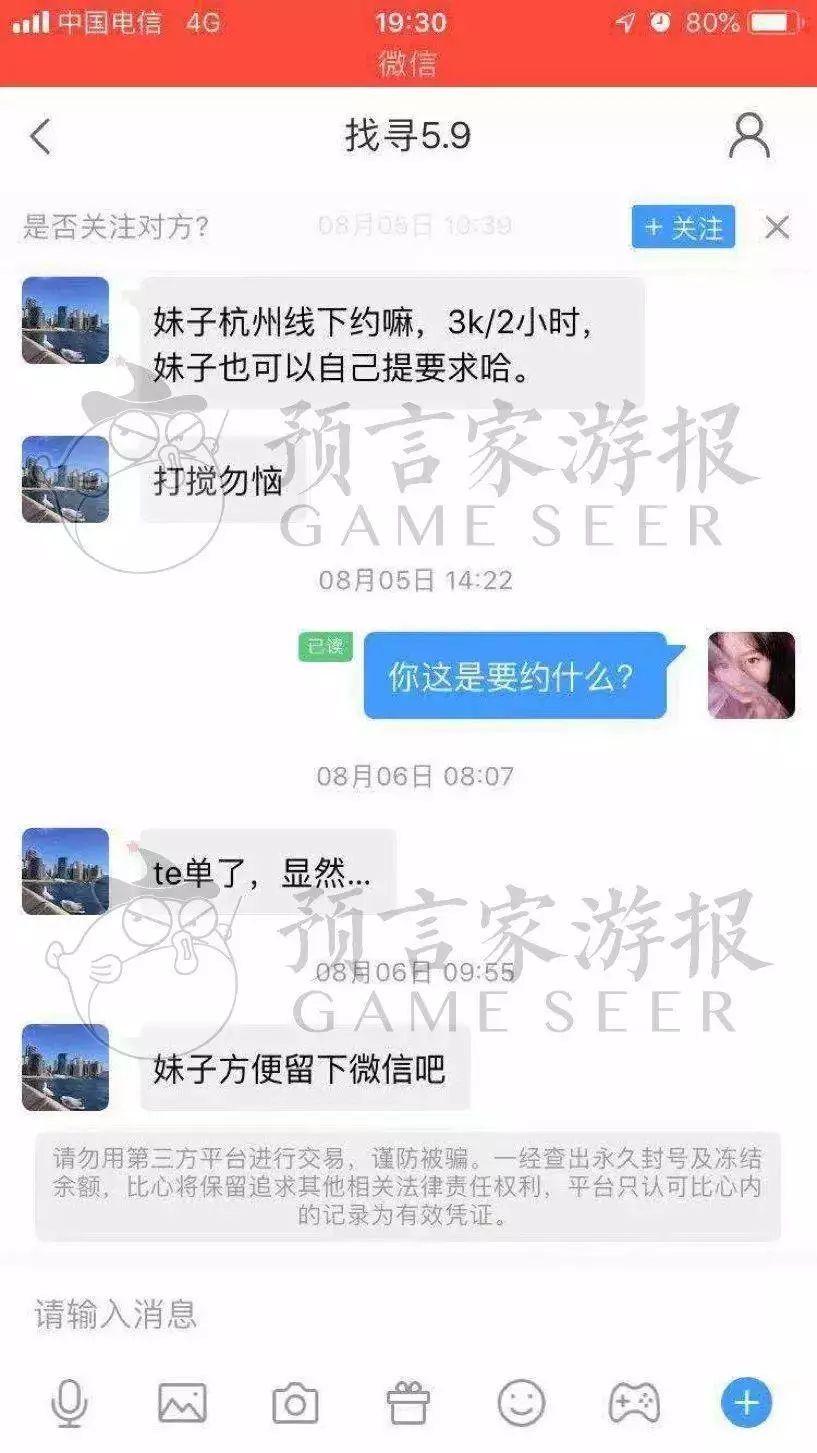Viewport: 817px width, 1453px height.
Task: Open the emoji picker
Action: 522,1403
